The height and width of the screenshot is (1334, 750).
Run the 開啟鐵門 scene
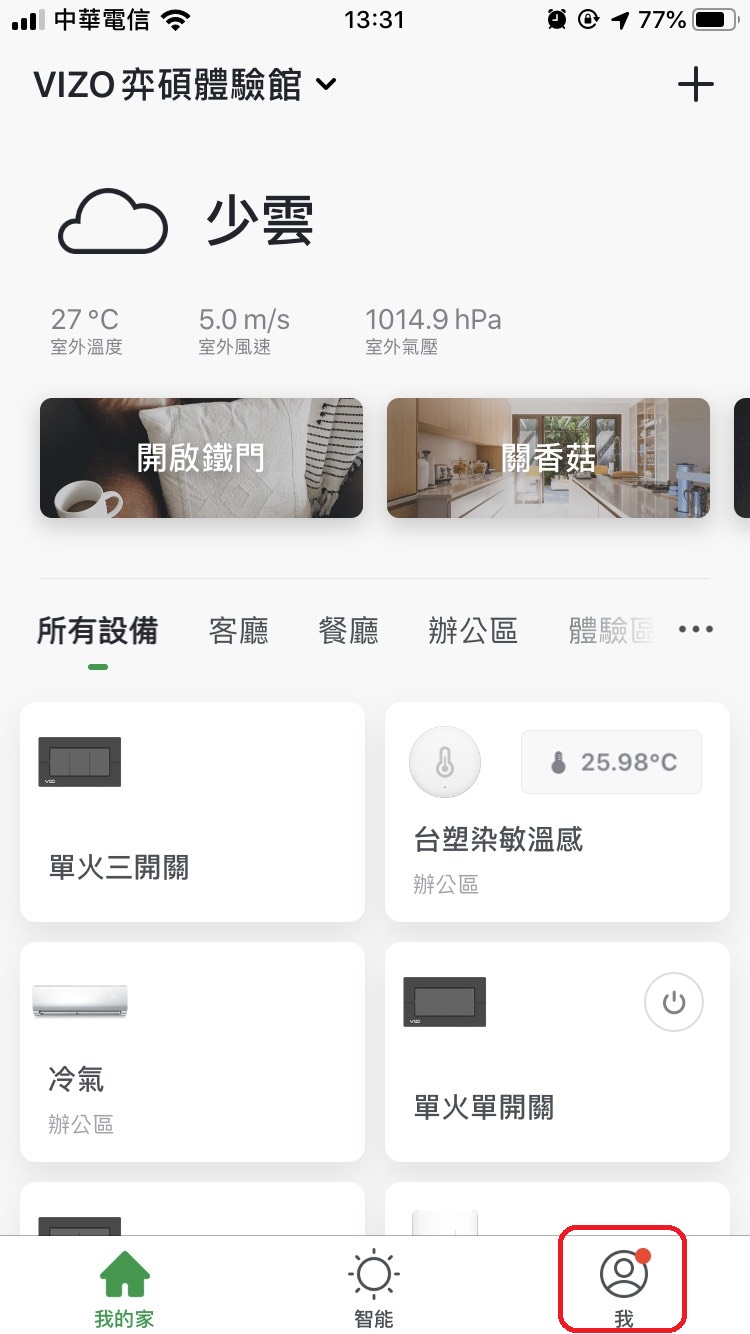pos(201,458)
